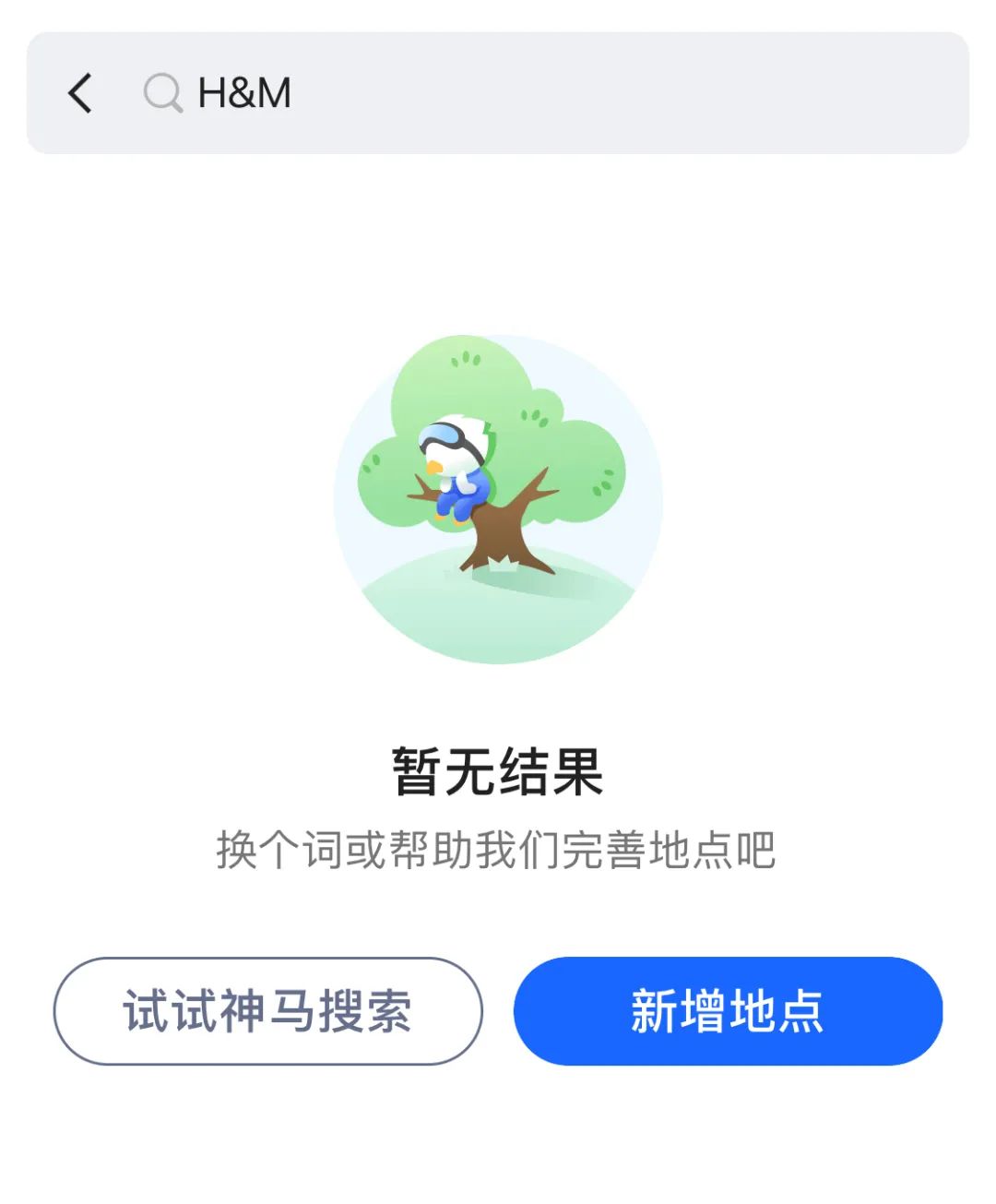Click the 暂无结果 heading text
Viewport: 996px width, 1204px height.
tap(498, 768)
